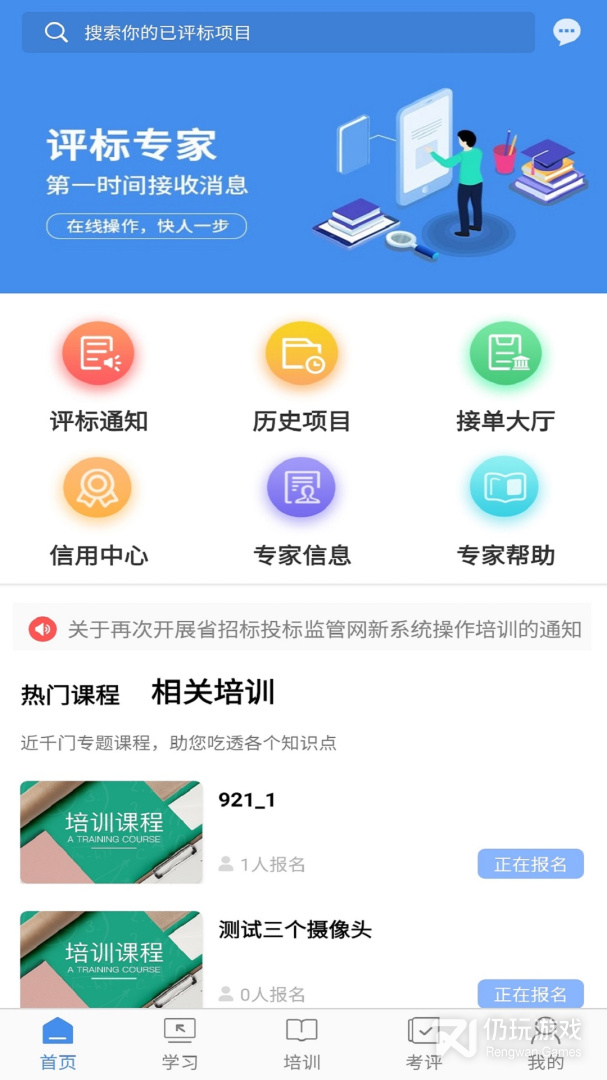Open the 考评 bottom tab
Viewport: 607px width, 1080px height.
(x=424, y=1044)
